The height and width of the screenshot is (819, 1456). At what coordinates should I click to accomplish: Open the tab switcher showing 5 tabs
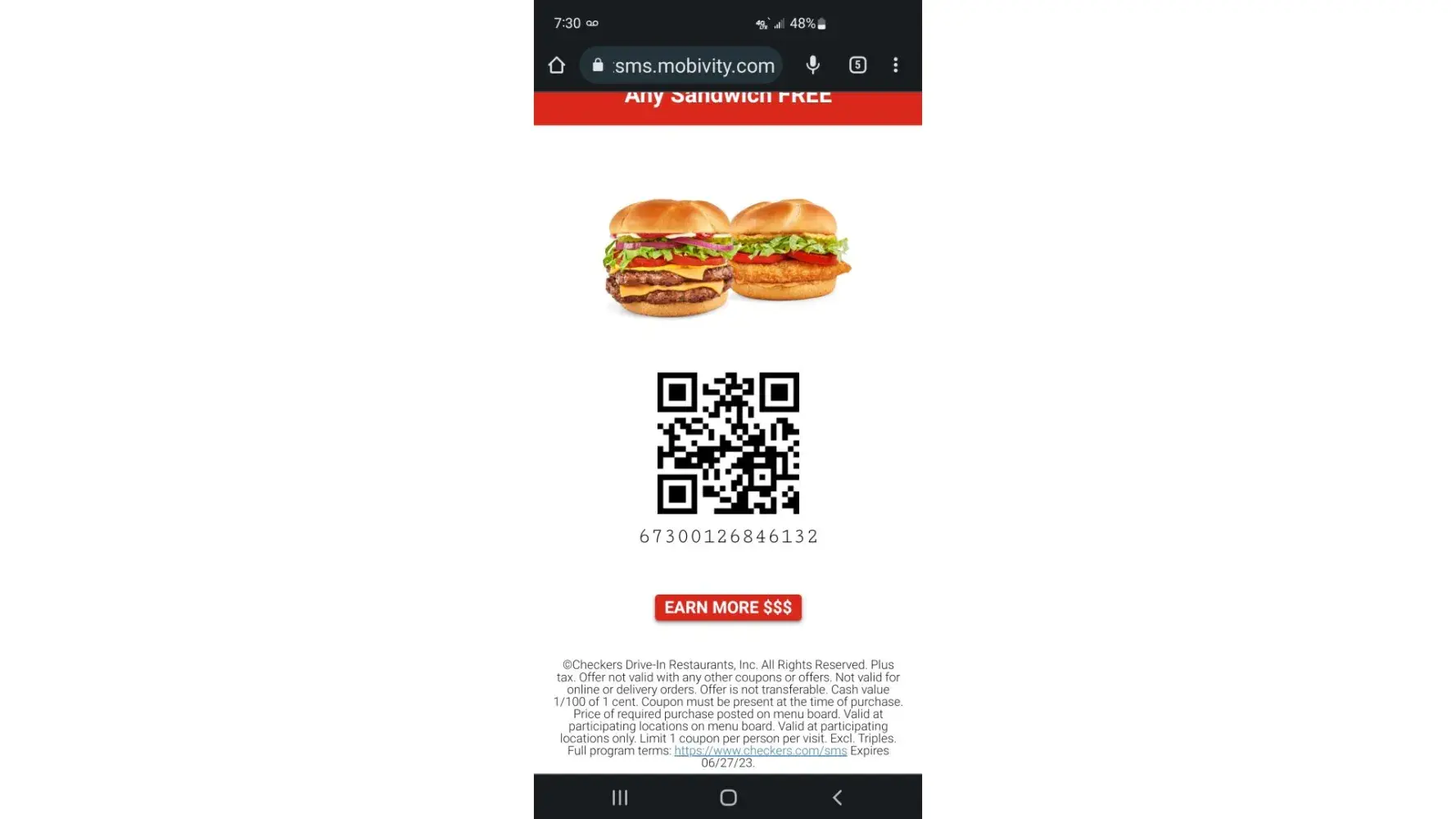tap(857, 65)
